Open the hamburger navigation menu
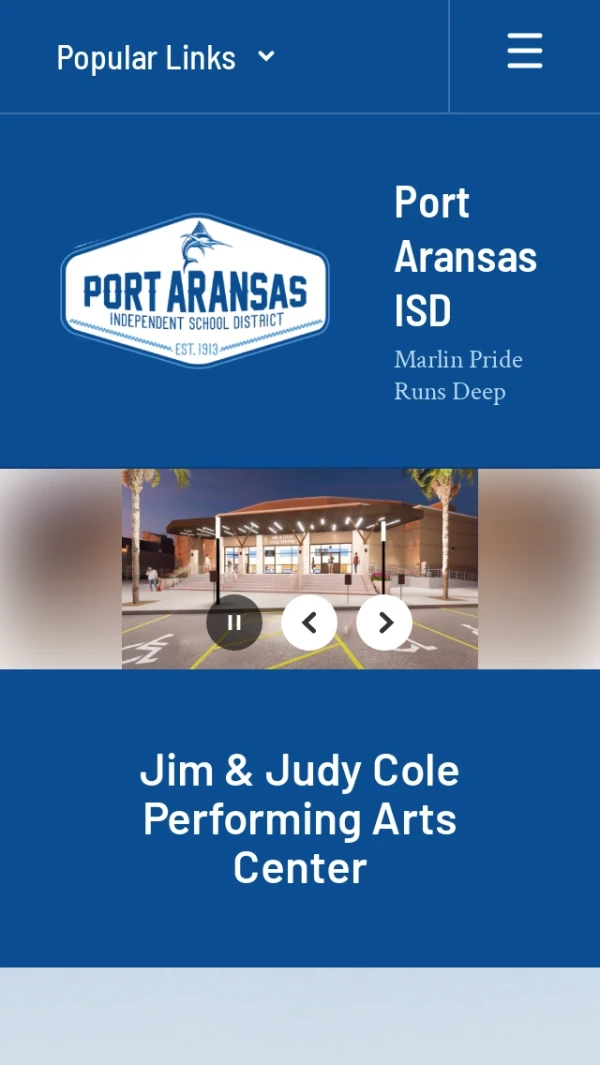The width and height of the screenshot is (600, 1065). pyautogui.click(x=524, y=52)
